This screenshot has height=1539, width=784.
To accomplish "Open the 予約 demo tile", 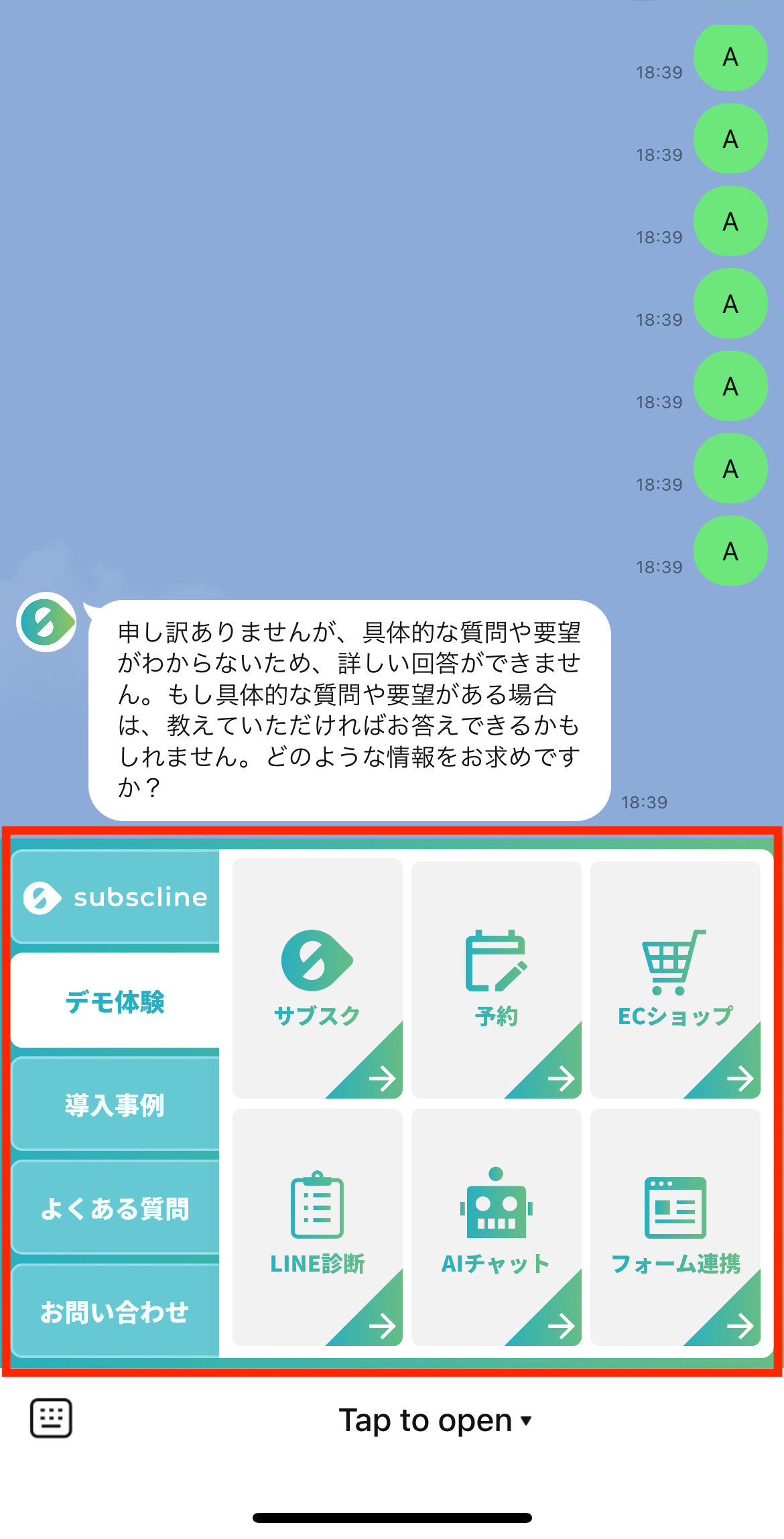I will (496, 979).
